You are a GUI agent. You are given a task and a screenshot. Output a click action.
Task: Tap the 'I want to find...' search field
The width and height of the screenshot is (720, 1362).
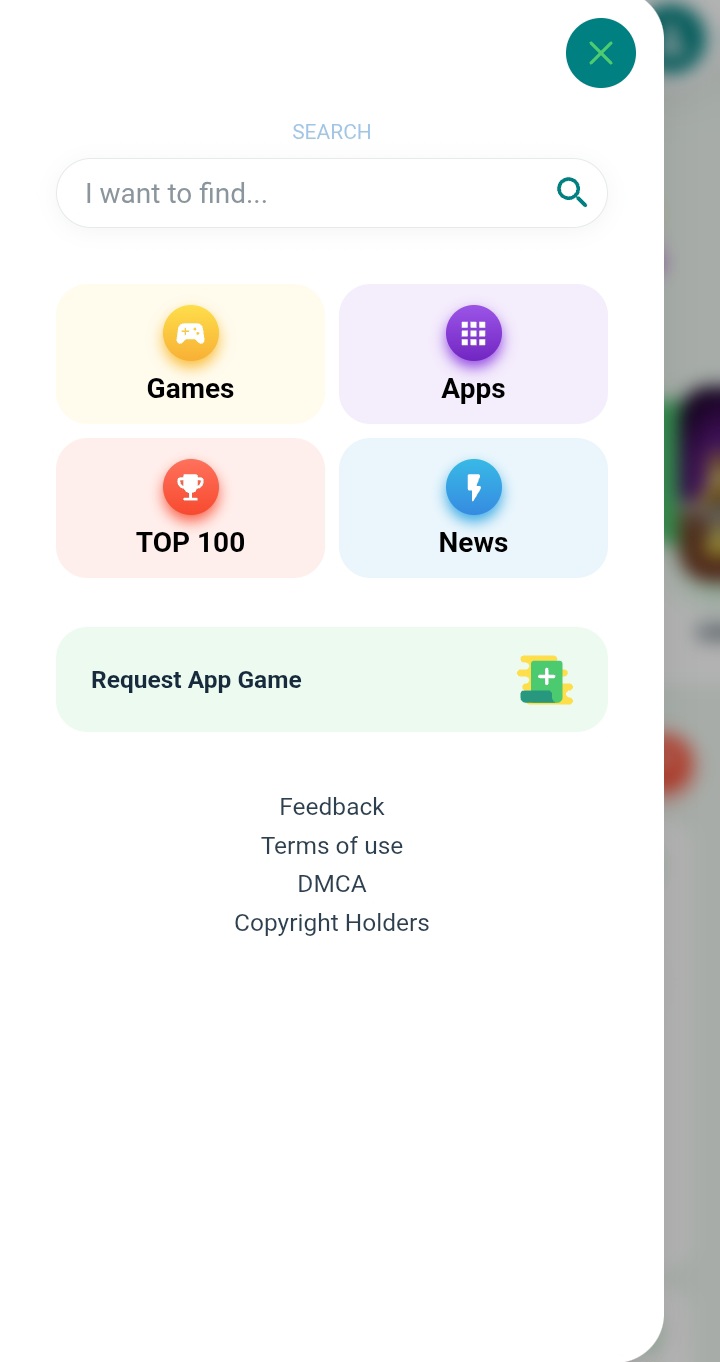300,193
